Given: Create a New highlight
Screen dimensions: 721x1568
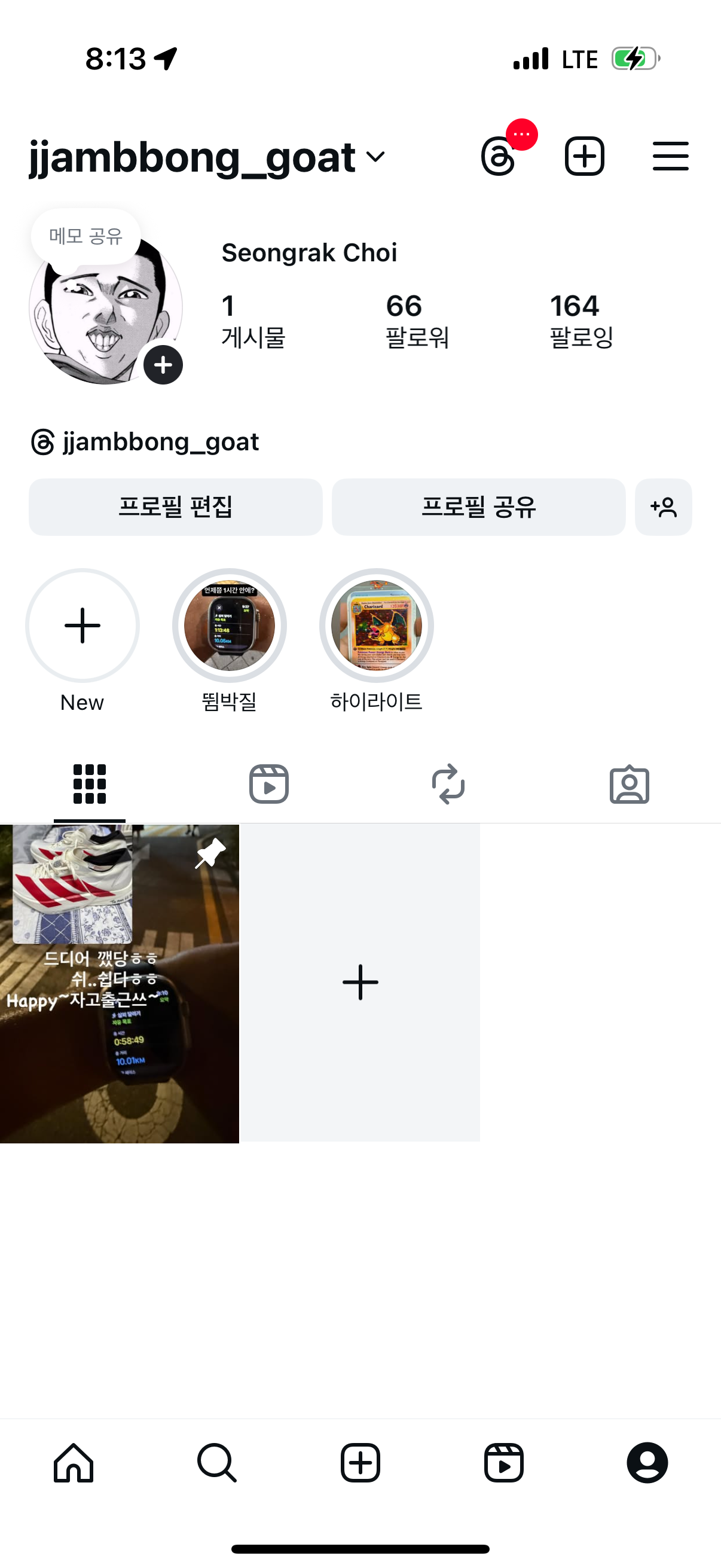Looking at the screenshot, I should 82,626.
